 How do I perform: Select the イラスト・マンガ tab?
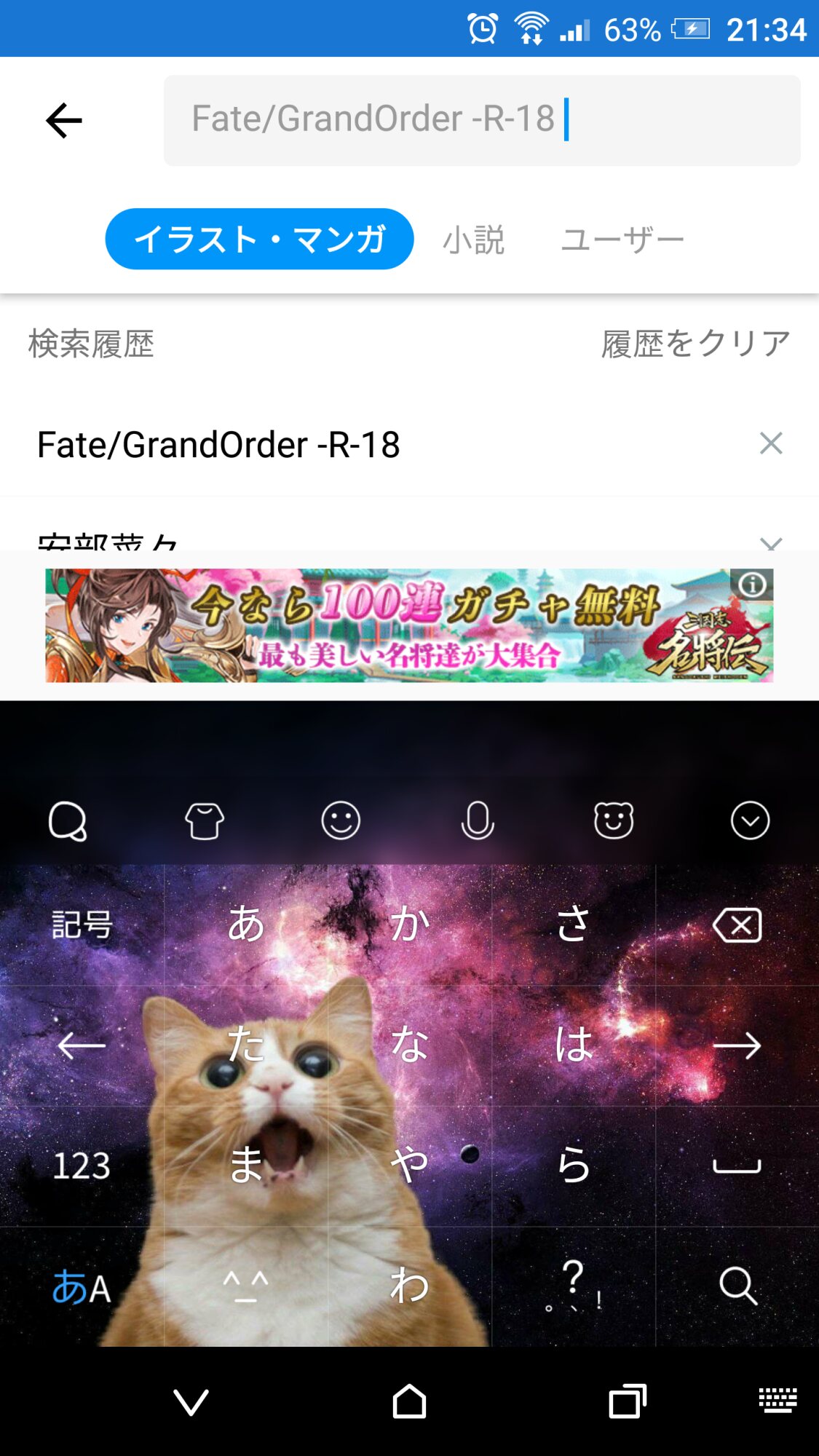259,239
